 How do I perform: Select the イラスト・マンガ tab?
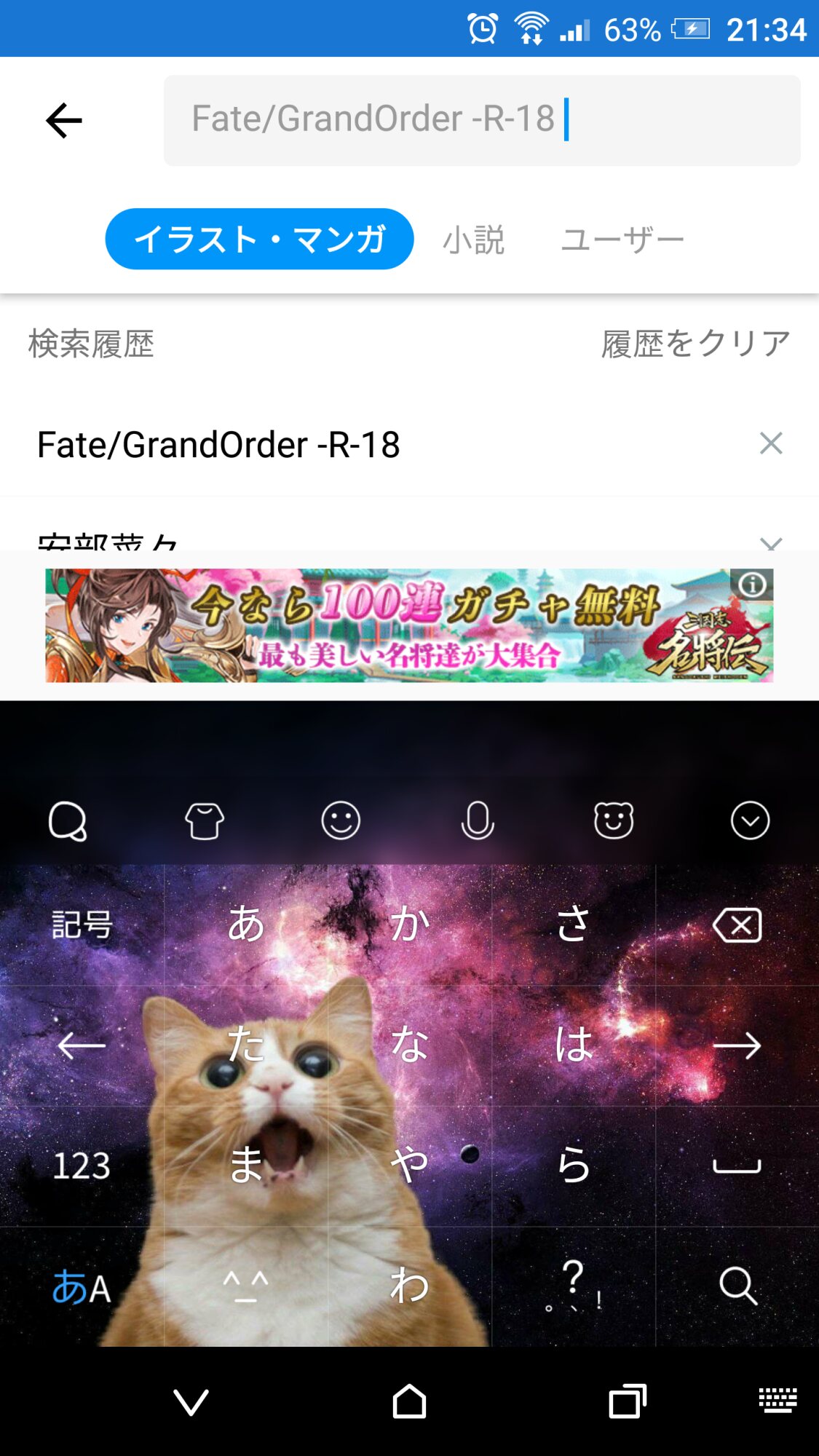259,239
